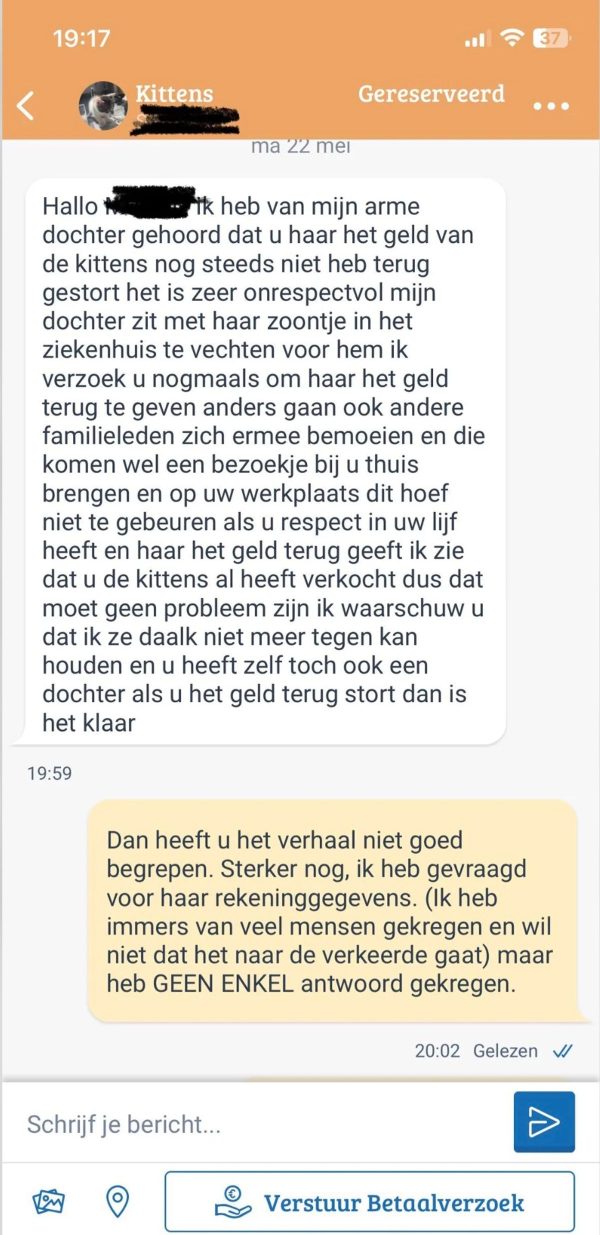Share your location with the pin icon

(x=117, y=1201)
